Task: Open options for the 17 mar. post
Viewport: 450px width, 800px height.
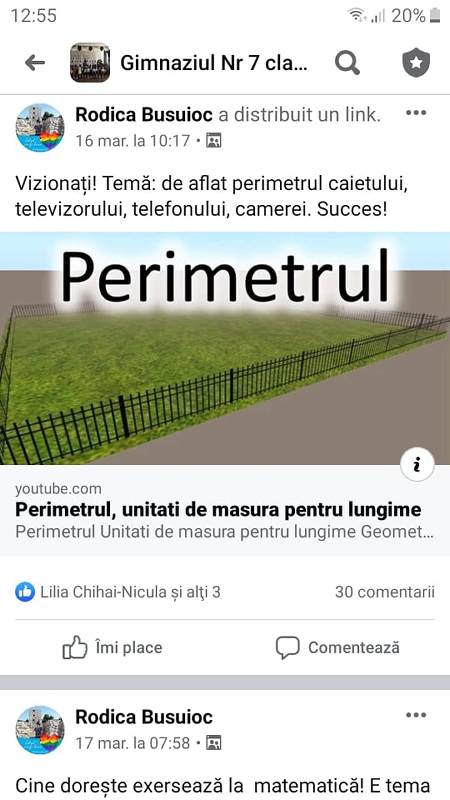Action: click(416, 715)
